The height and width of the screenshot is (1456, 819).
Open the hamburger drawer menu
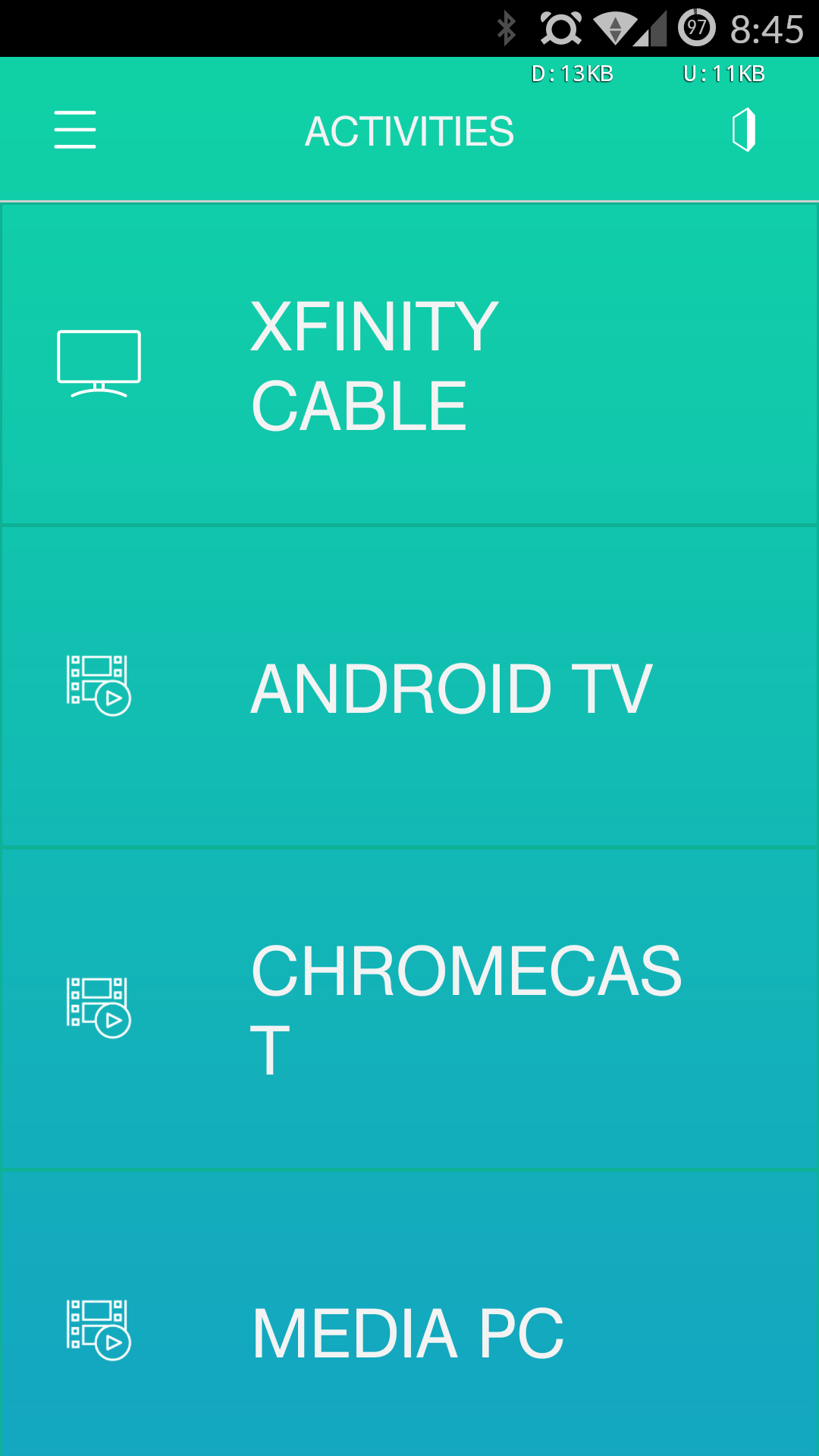(75, 130)
